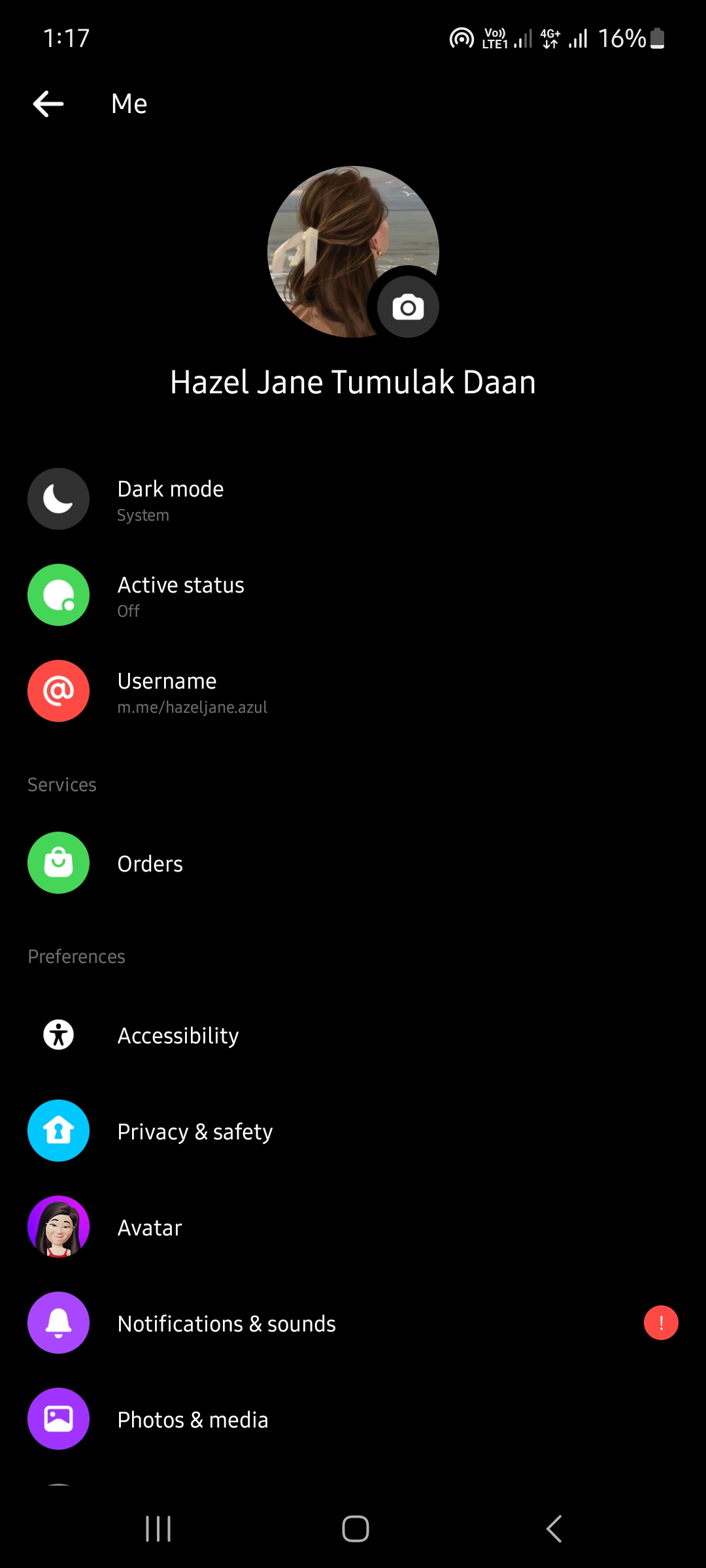Open Privacy & safety
Image resolution: width=706 pixels, height=1568 pixels.
pyautogui.click(x=353, y=1131)
